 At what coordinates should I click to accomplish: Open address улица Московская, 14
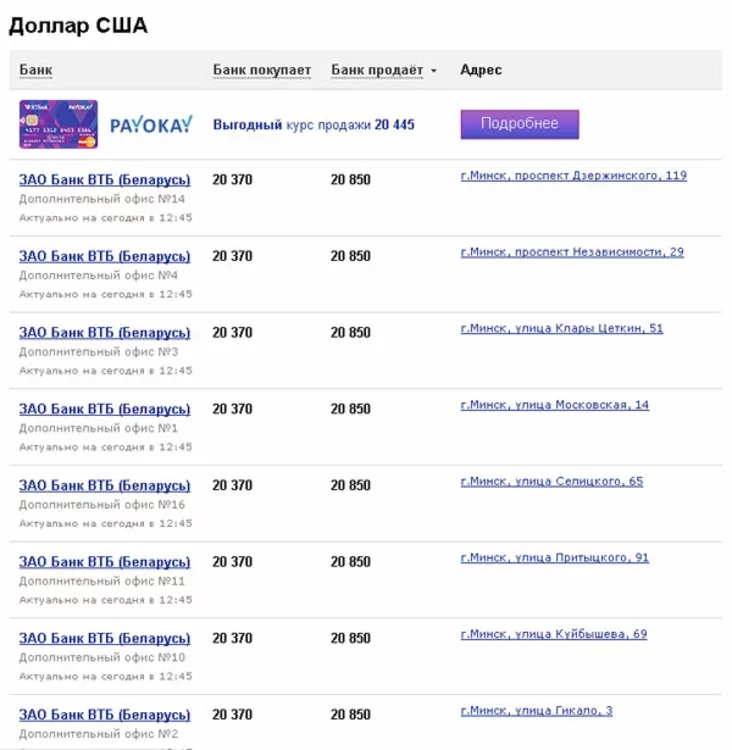coord(554,405)
